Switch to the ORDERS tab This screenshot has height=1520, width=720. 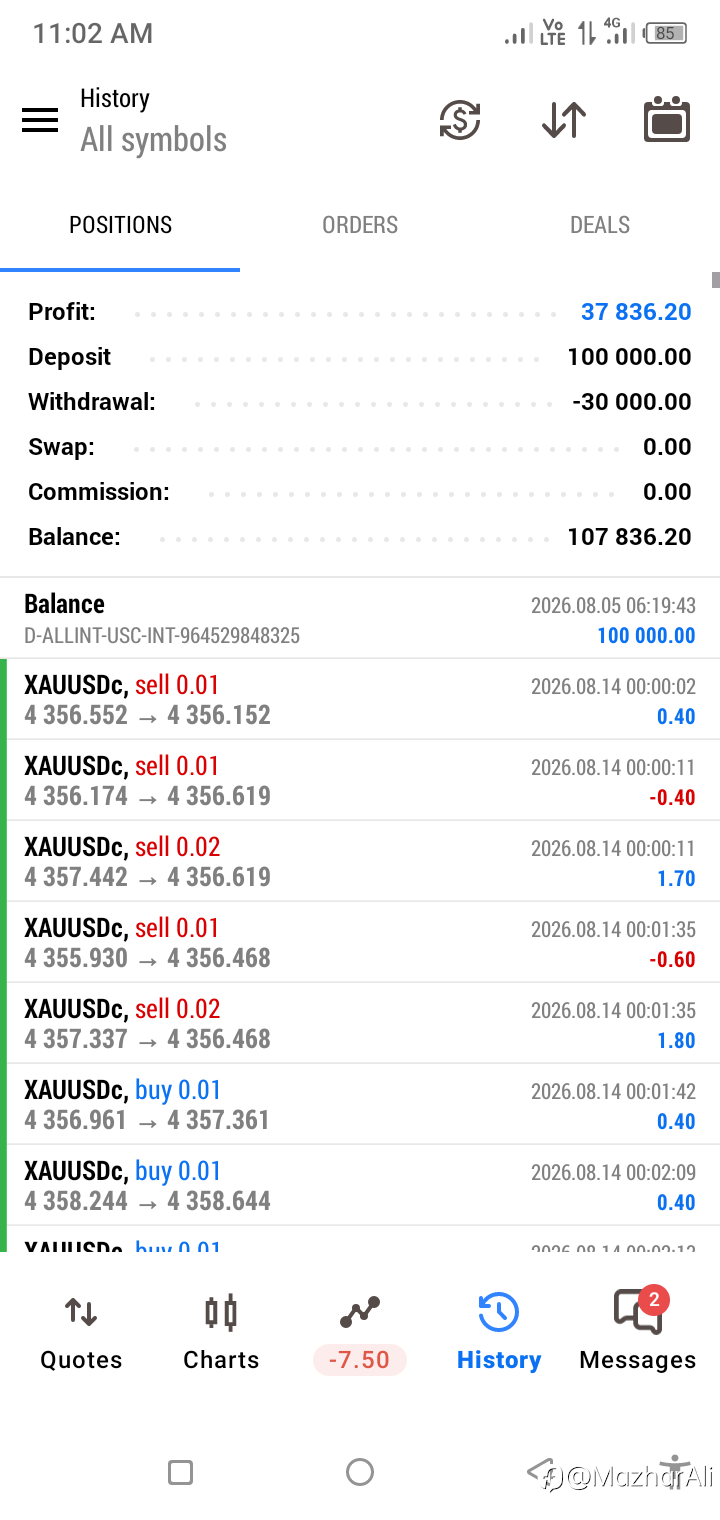point(360,225)
